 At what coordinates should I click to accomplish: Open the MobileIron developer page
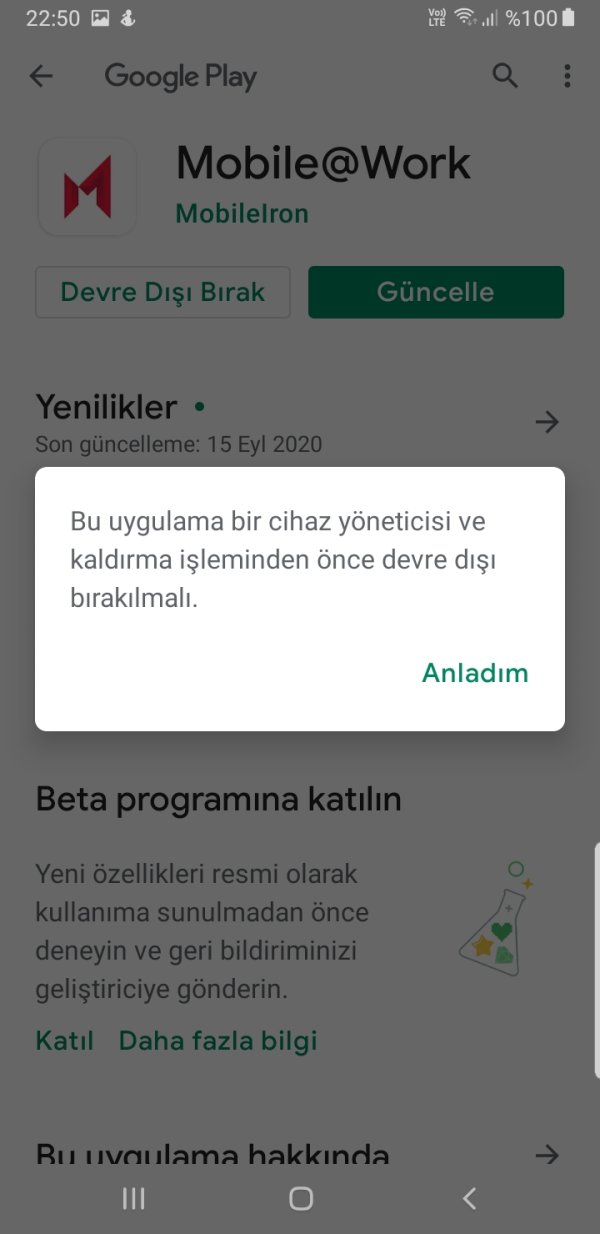(x=242, y=213)
